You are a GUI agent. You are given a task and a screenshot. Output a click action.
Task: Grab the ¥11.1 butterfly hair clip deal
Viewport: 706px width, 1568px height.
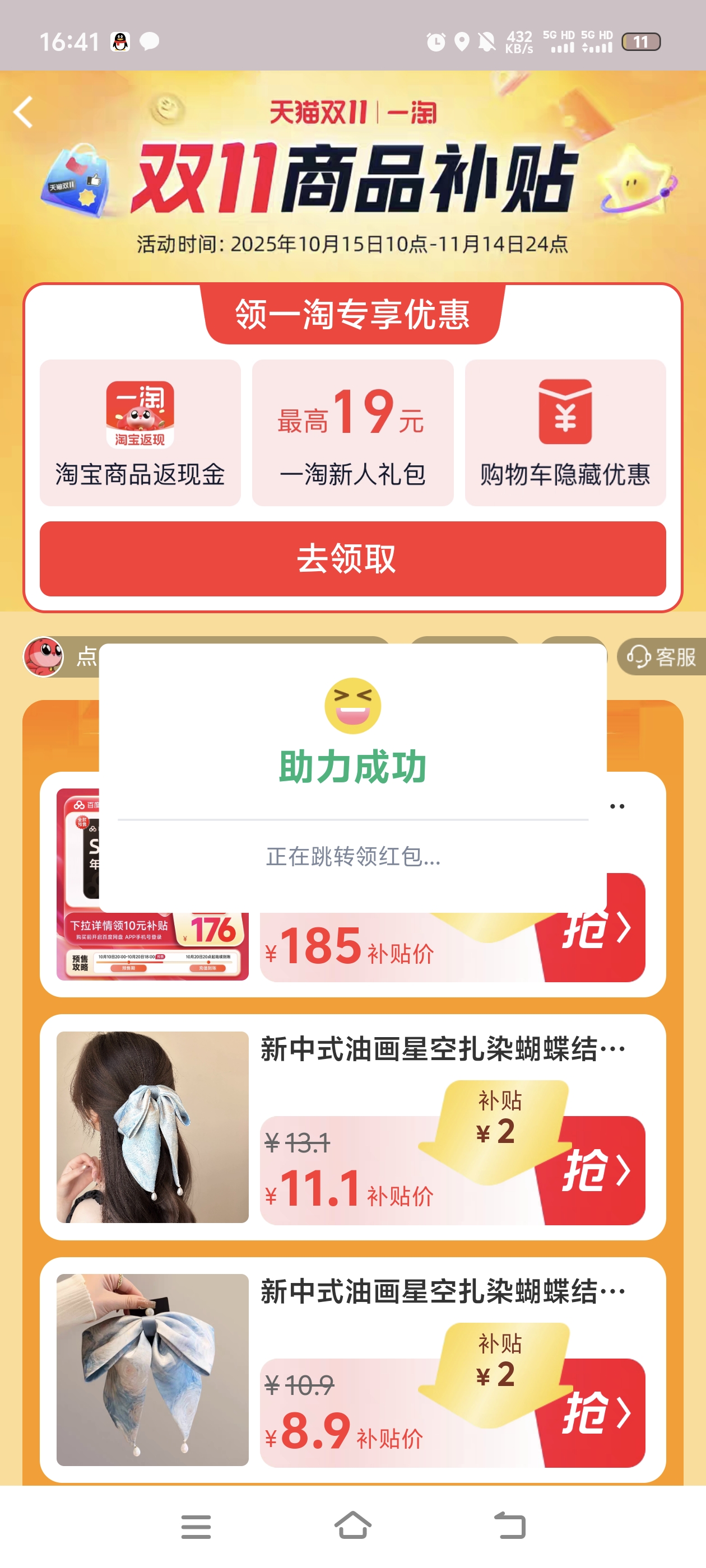point(594,1170)
